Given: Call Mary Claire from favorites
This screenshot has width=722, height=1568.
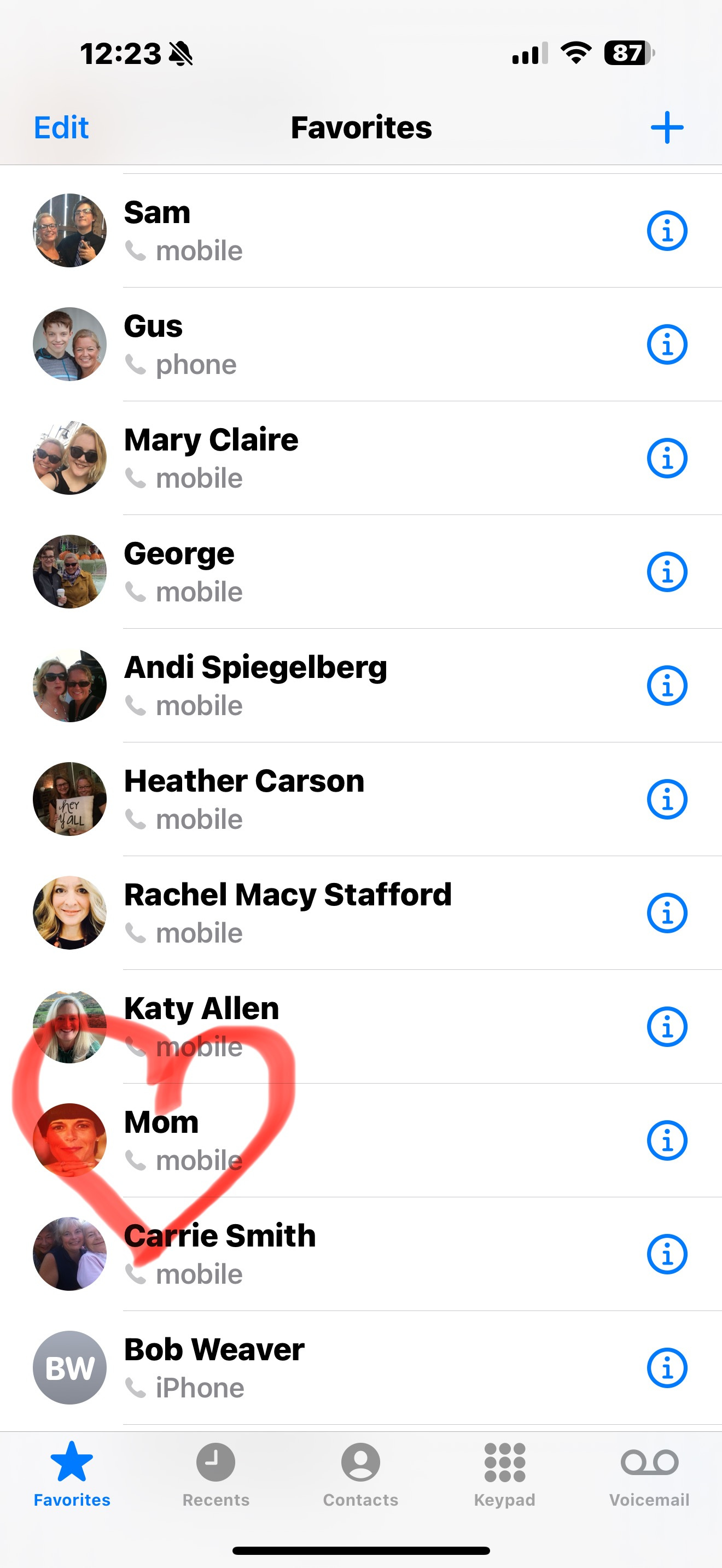Looking at the screenshot, I should click(x=304, y=458).
